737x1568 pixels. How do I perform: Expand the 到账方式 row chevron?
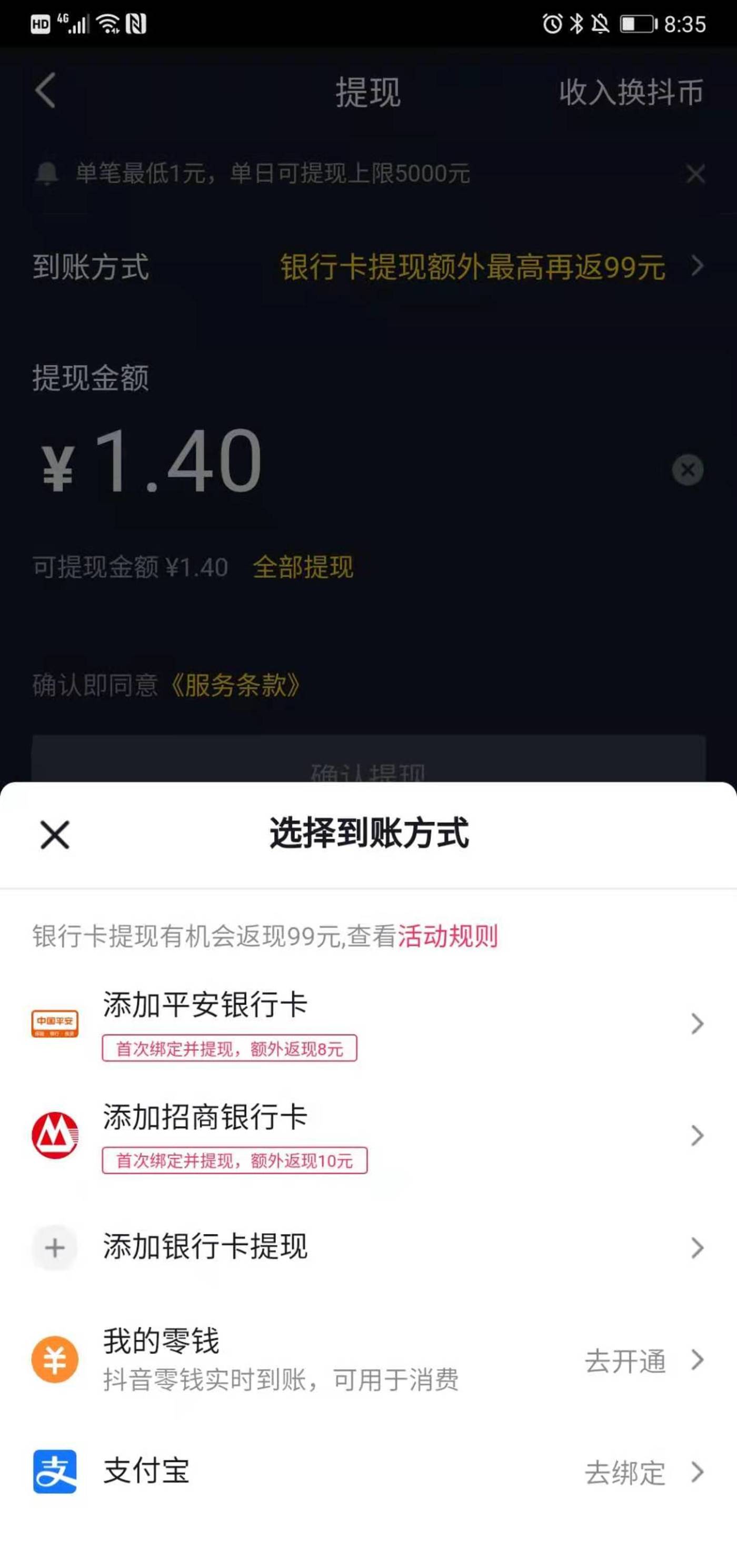coord(699,267)
